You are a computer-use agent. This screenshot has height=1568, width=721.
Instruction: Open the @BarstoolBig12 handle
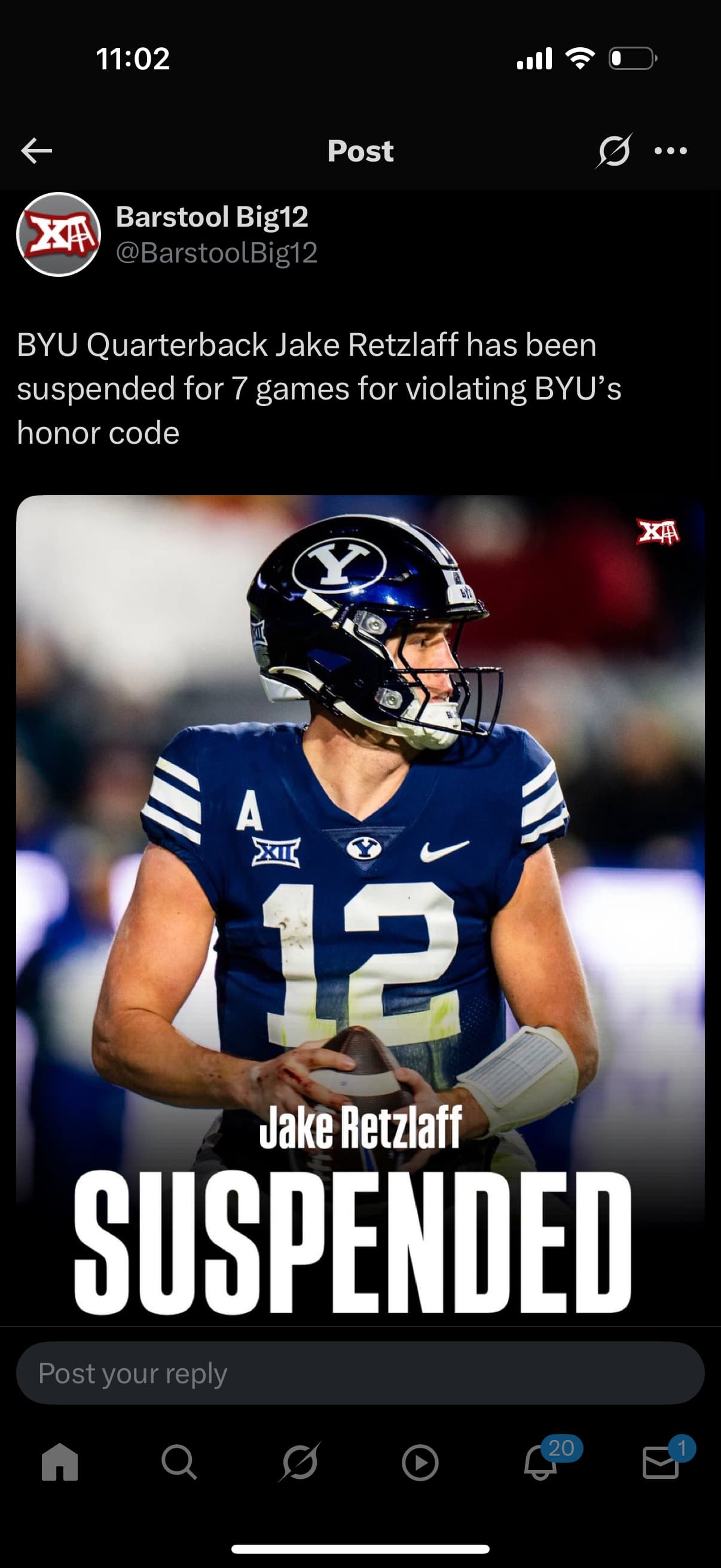(x=216, y=252)
